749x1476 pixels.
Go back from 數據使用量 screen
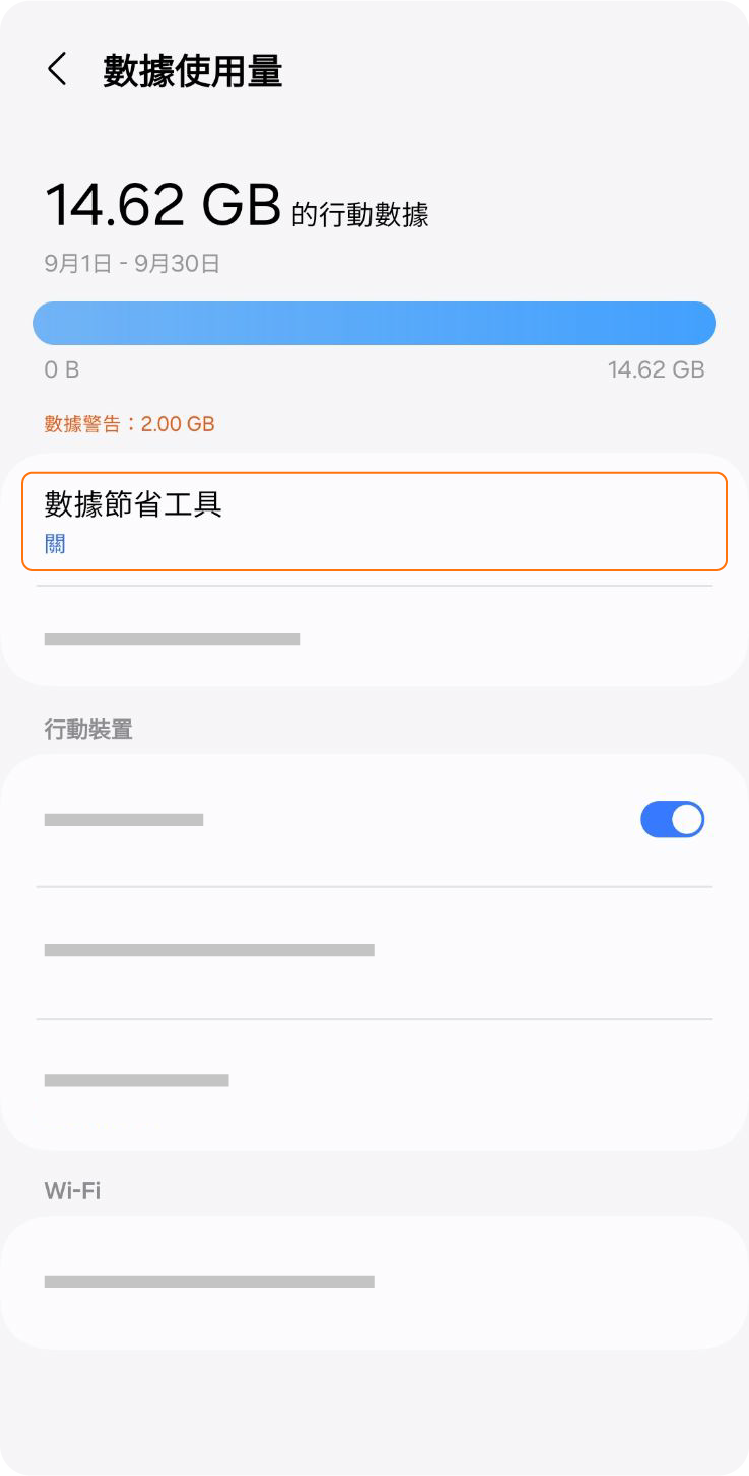(x=57, y=70)
